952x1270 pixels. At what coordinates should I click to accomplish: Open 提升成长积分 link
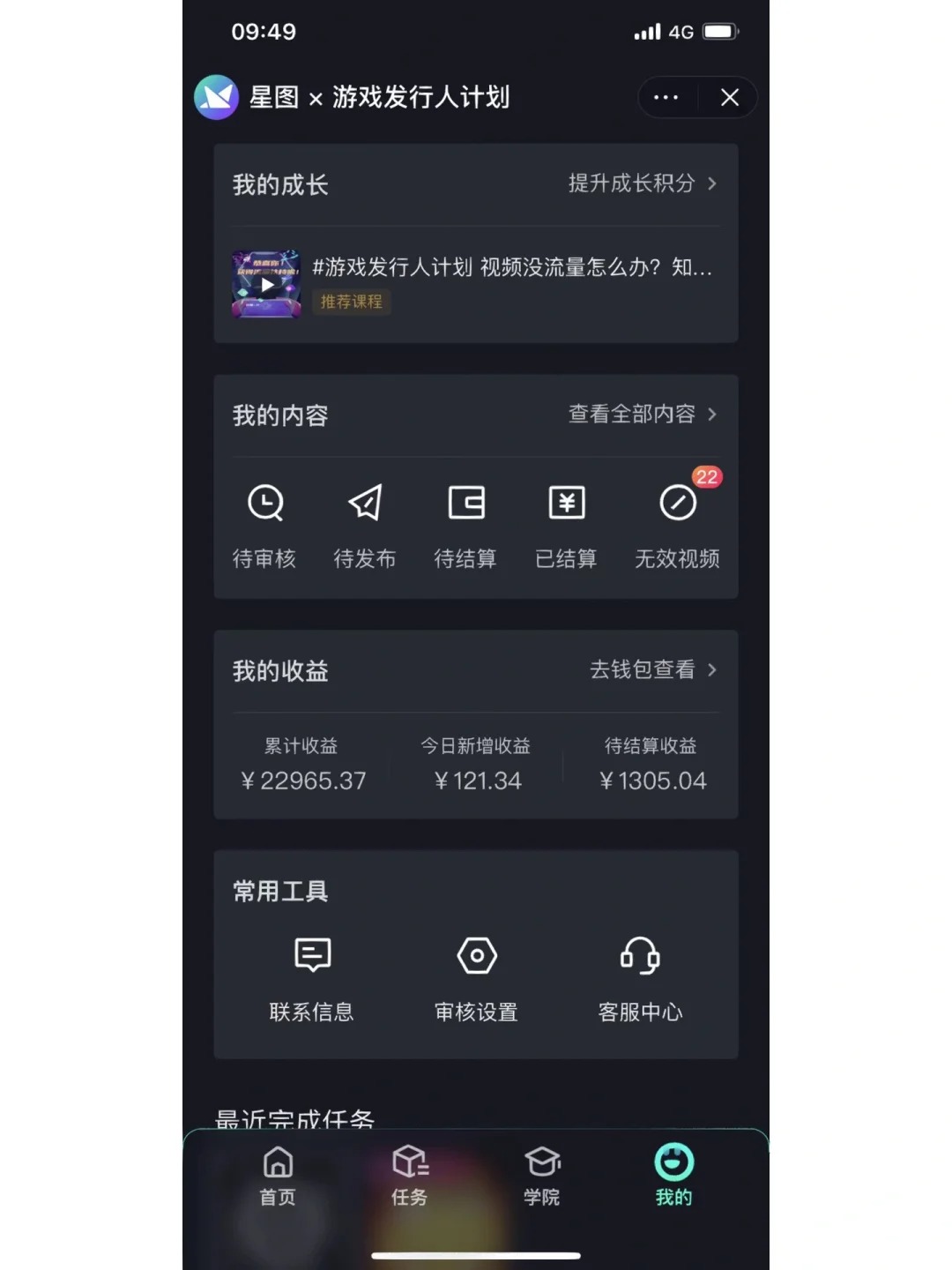click(642, 183)
